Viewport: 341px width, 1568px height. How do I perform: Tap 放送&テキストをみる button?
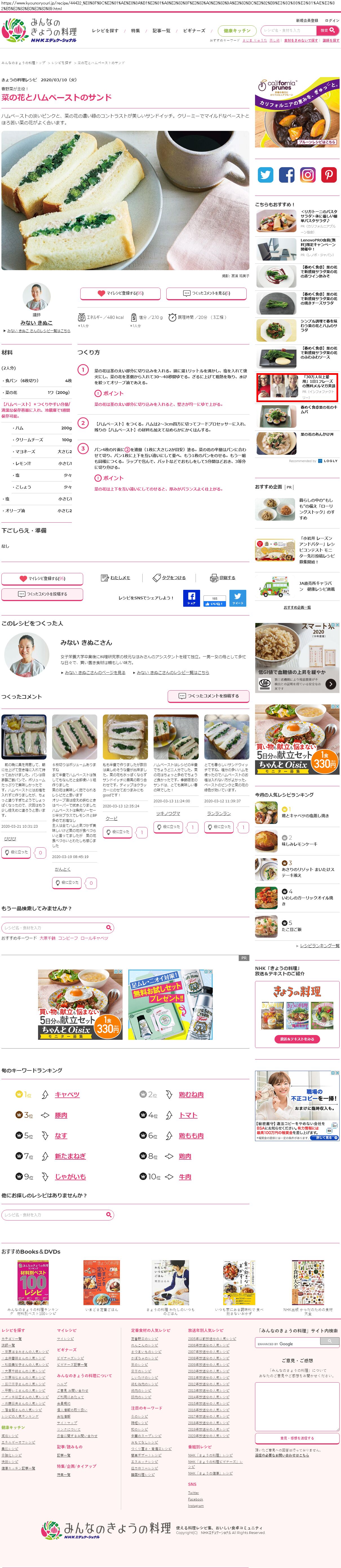click(x=297, y=1039)
